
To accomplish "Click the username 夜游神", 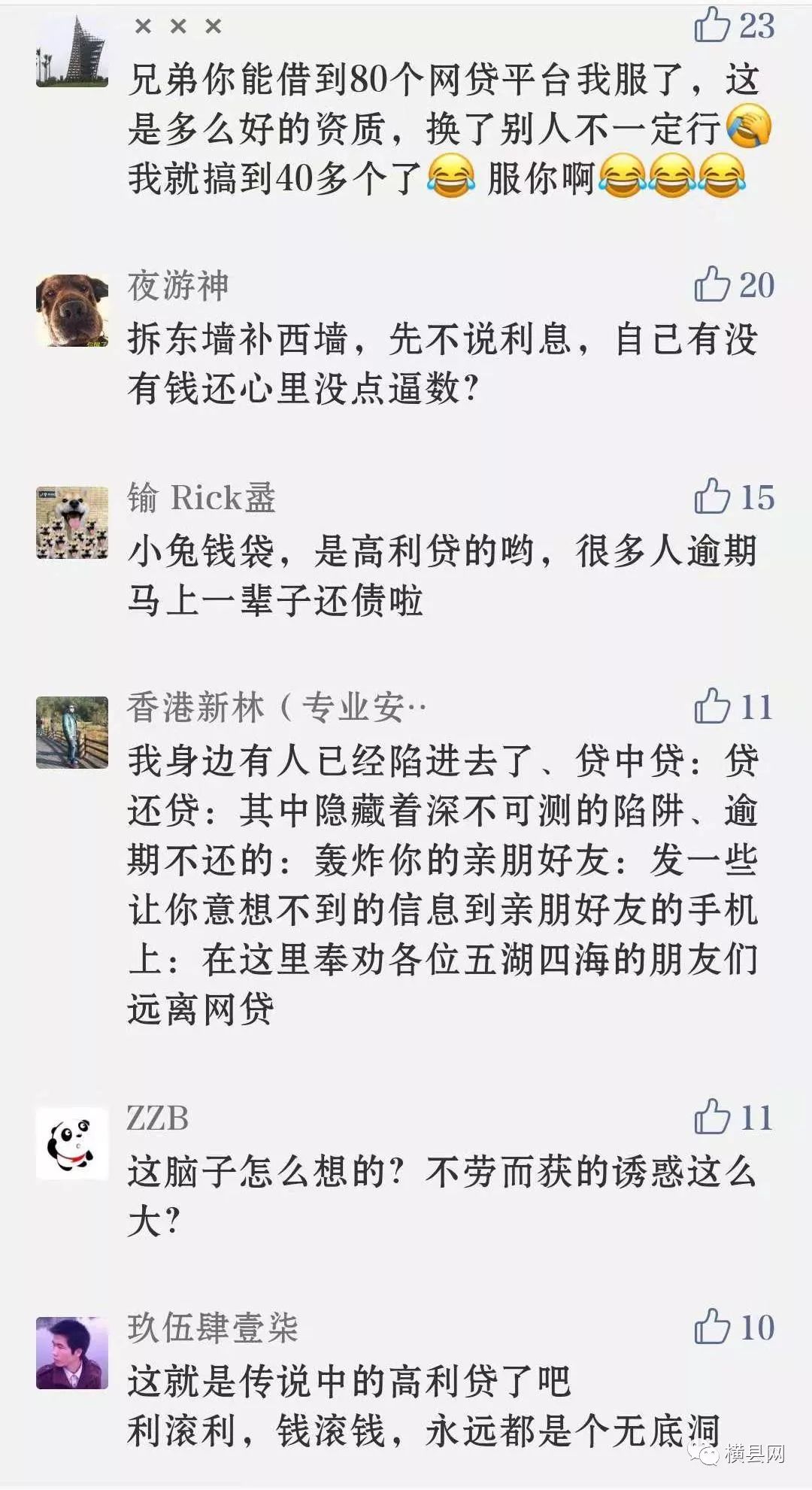I will (175, 286).
